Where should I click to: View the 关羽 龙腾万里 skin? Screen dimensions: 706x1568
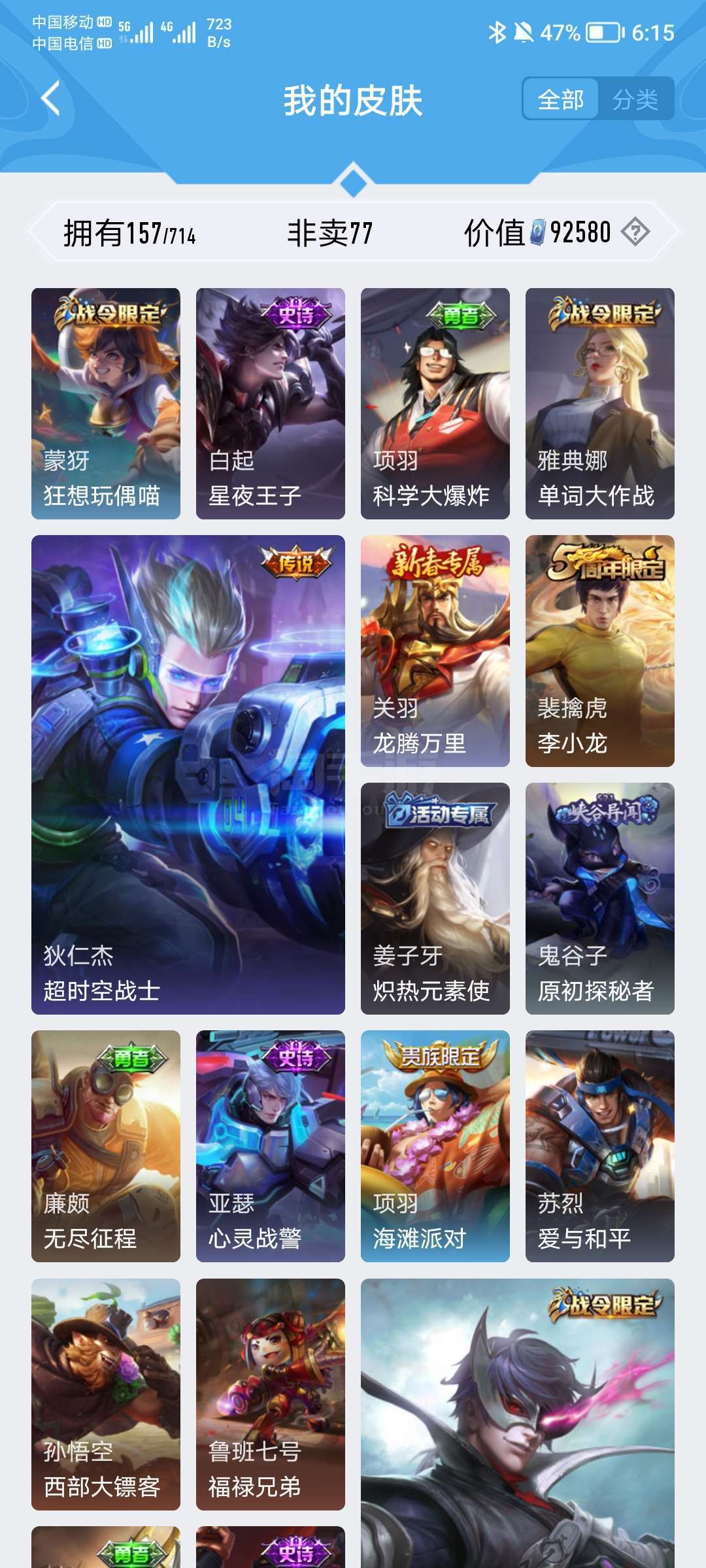click(435, 651)
